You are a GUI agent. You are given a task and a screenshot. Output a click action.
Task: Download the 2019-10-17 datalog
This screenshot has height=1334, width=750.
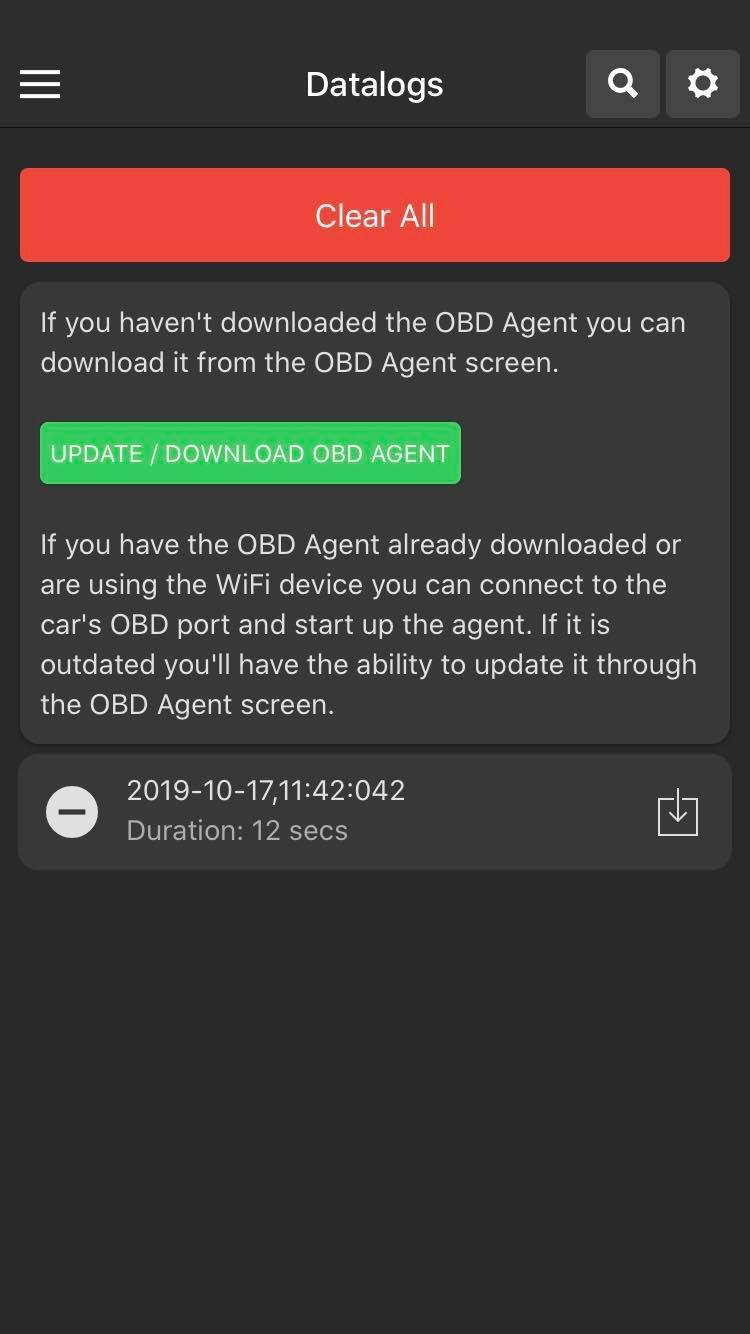(678, 812)
